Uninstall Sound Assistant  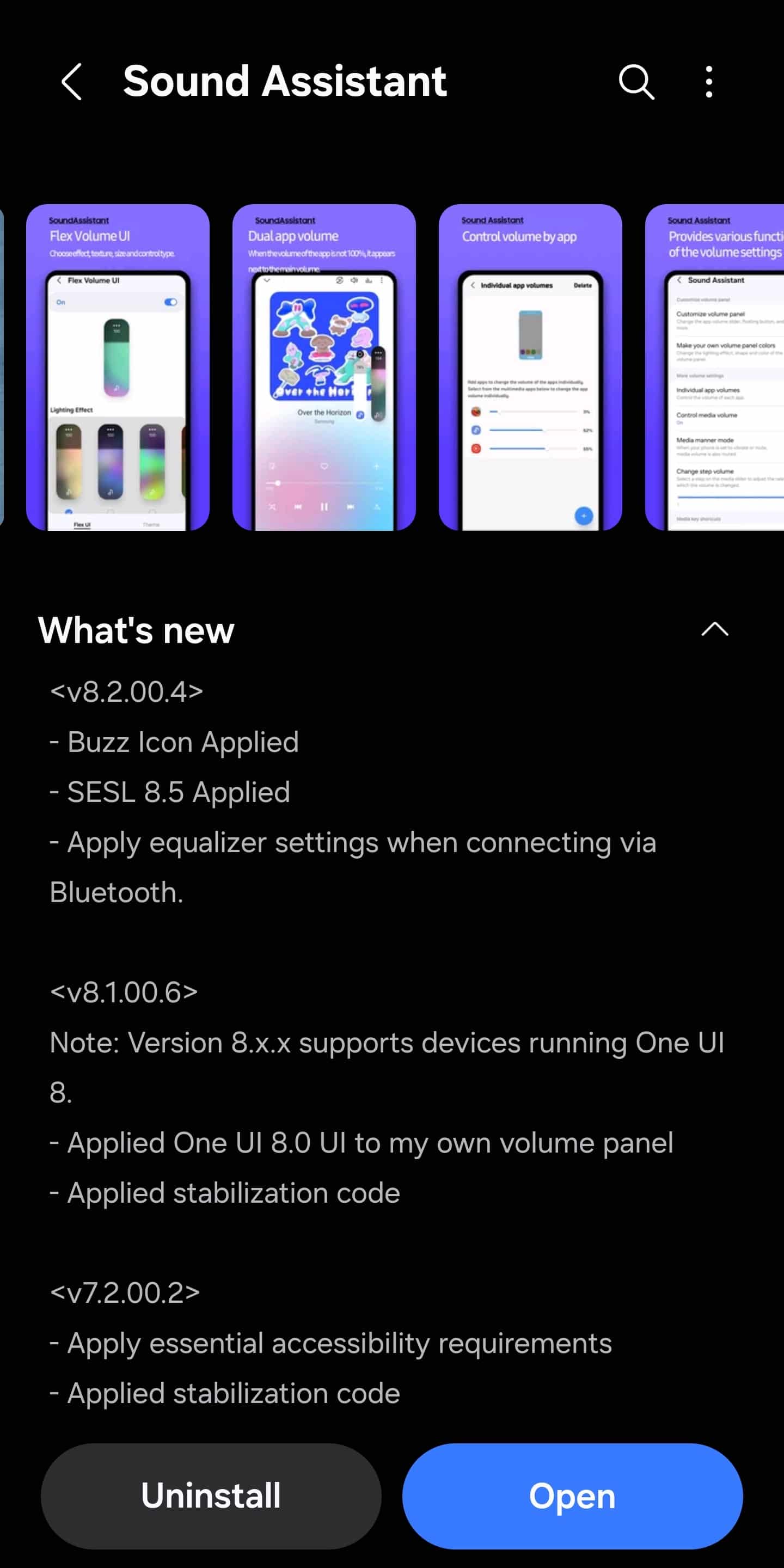211,1496
